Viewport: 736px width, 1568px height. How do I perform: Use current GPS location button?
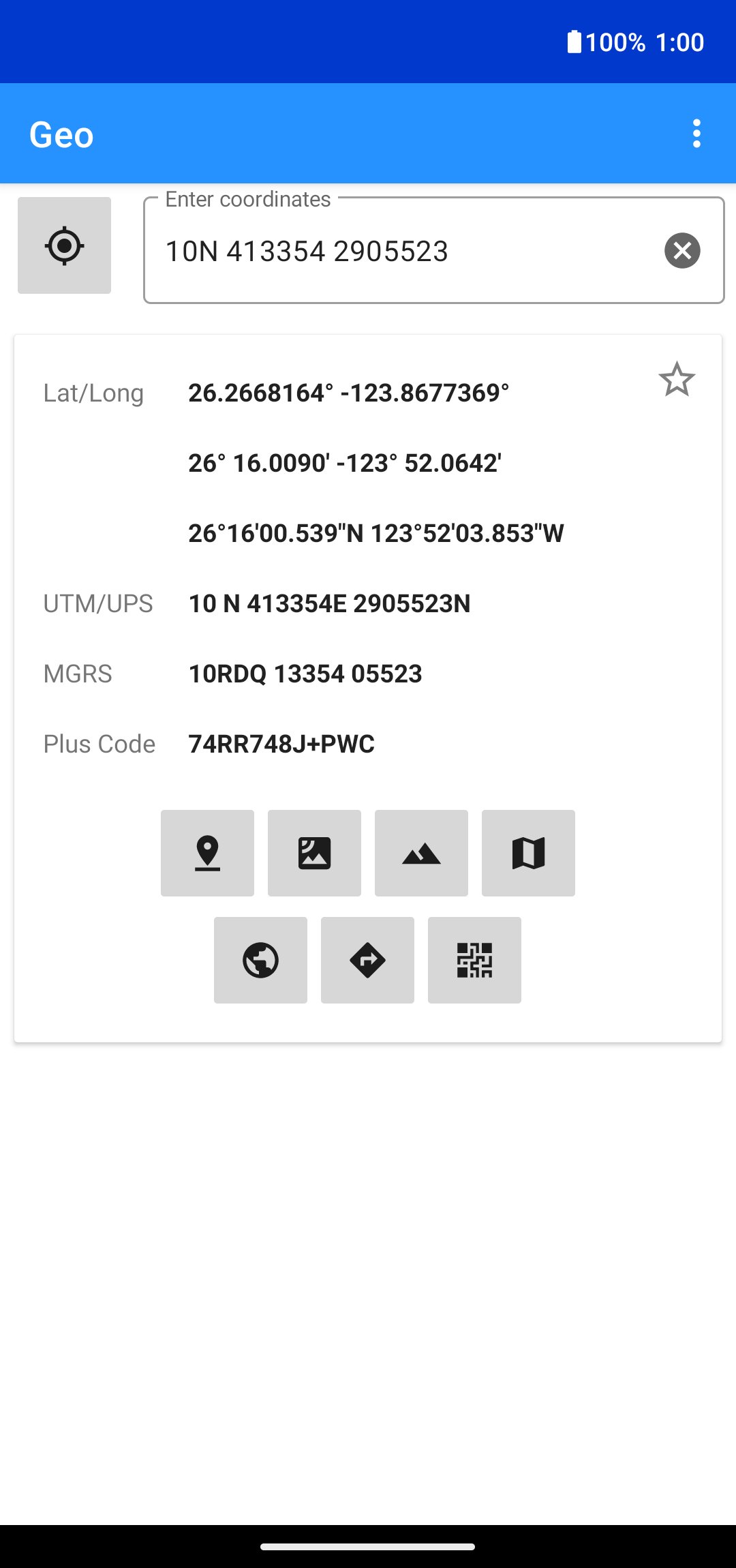pyautogui.click(x=64, y=245)
